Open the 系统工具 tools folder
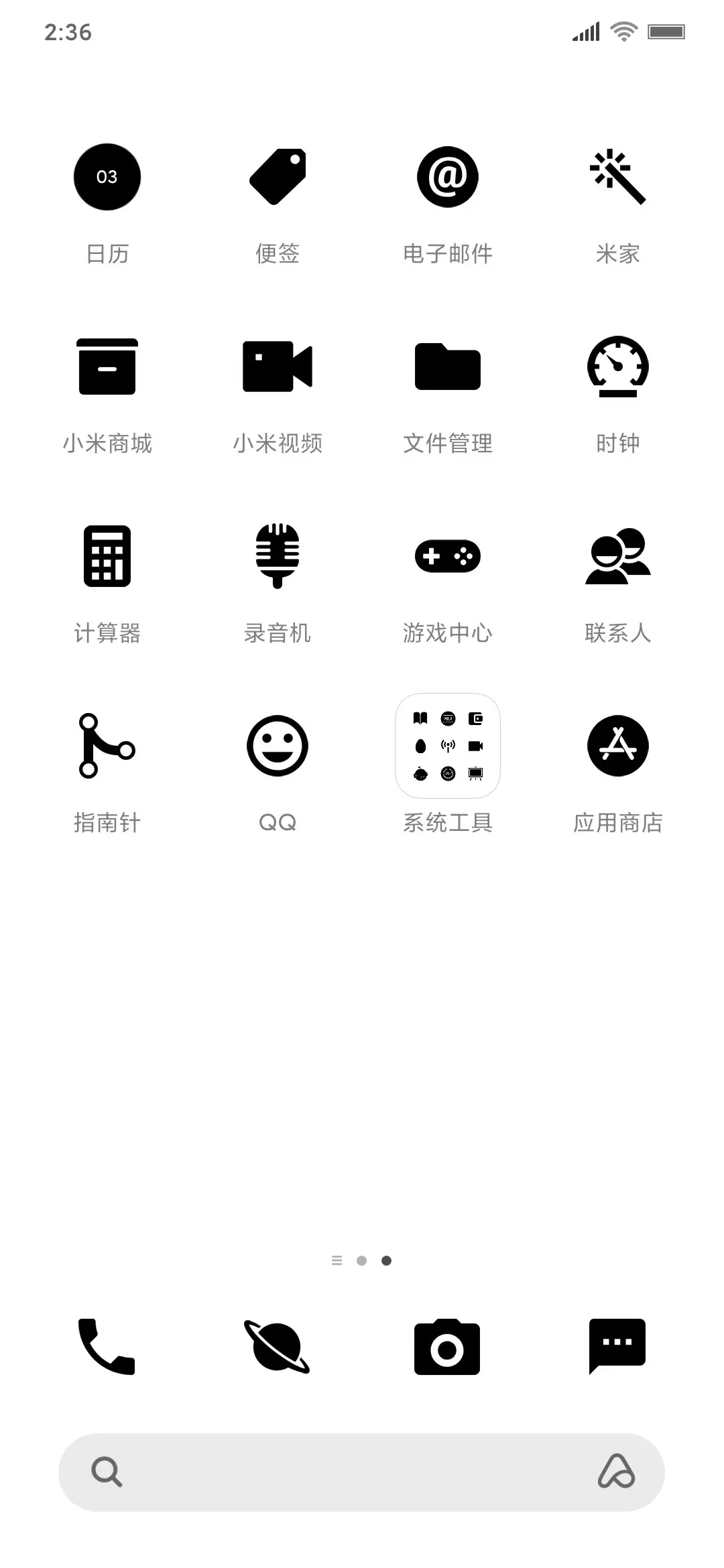The width and height of the screenshot is (724, 1568). pos(448,746)
